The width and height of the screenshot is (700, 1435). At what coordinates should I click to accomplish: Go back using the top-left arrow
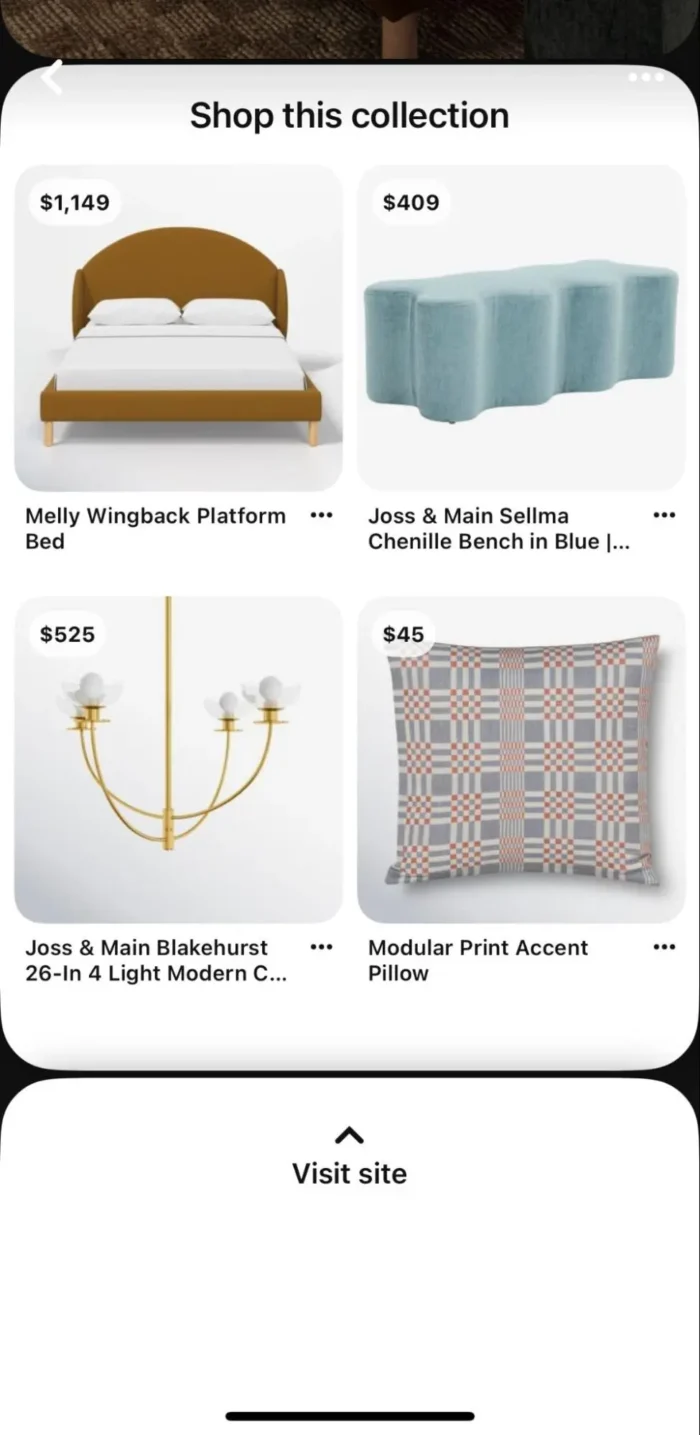click(53, 78)
